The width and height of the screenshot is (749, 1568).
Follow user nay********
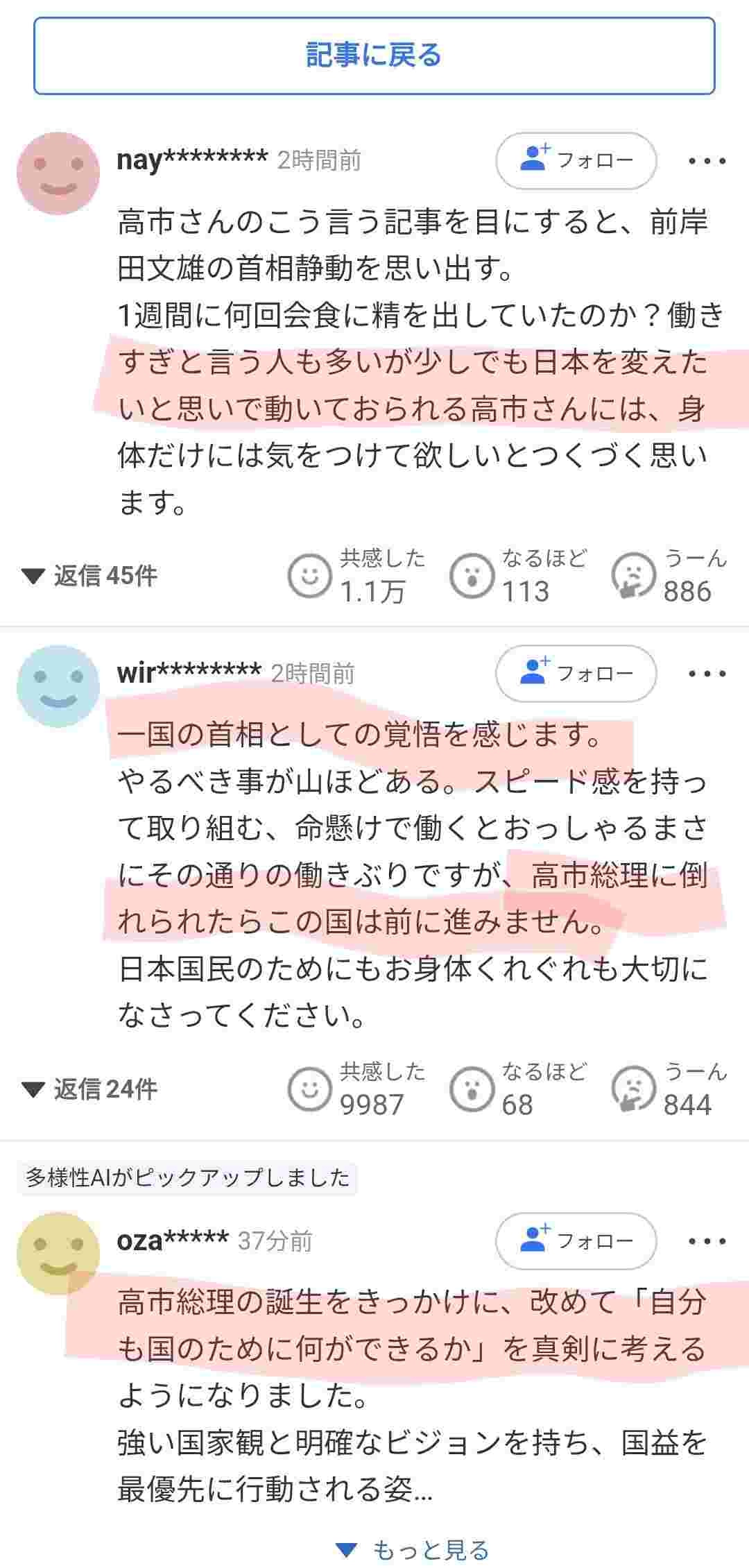[576, 161]
